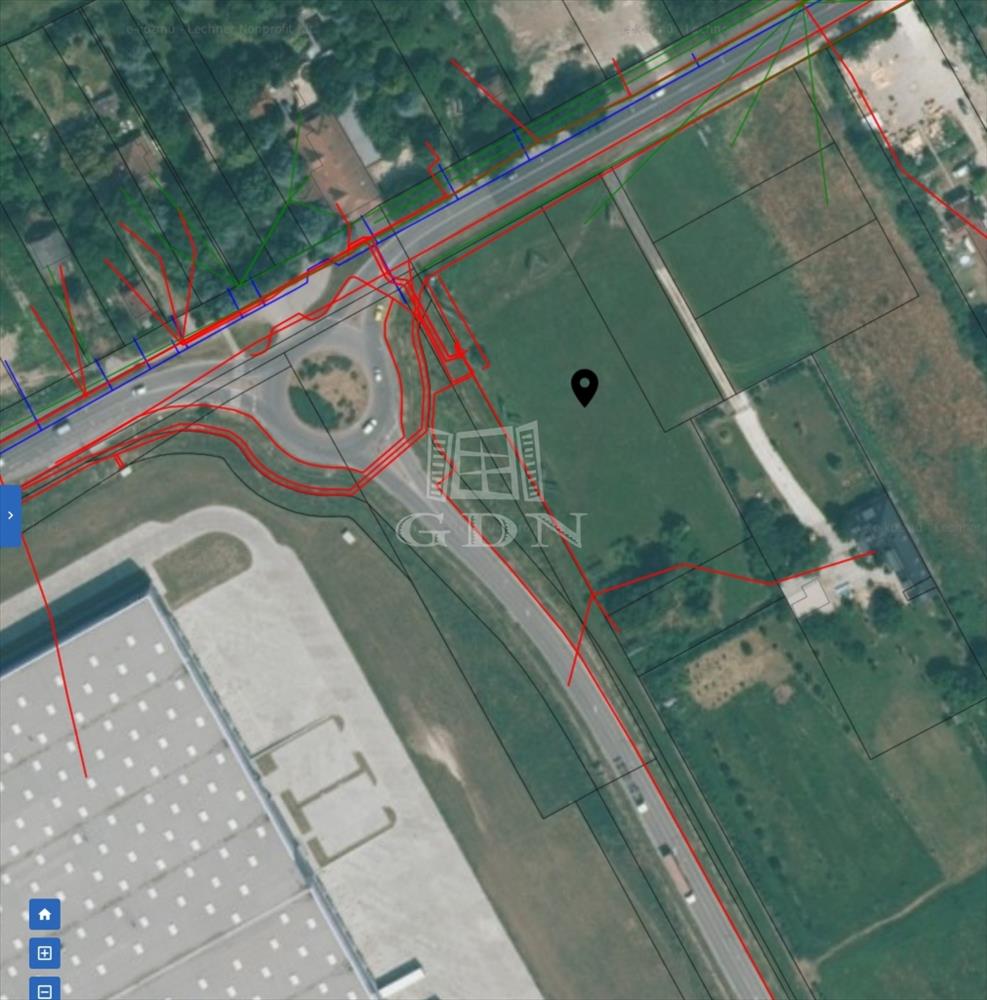The height and width of the screenshot is (1000, 987).
Task: Tap the black location pin marker
Action: point(584,387)
